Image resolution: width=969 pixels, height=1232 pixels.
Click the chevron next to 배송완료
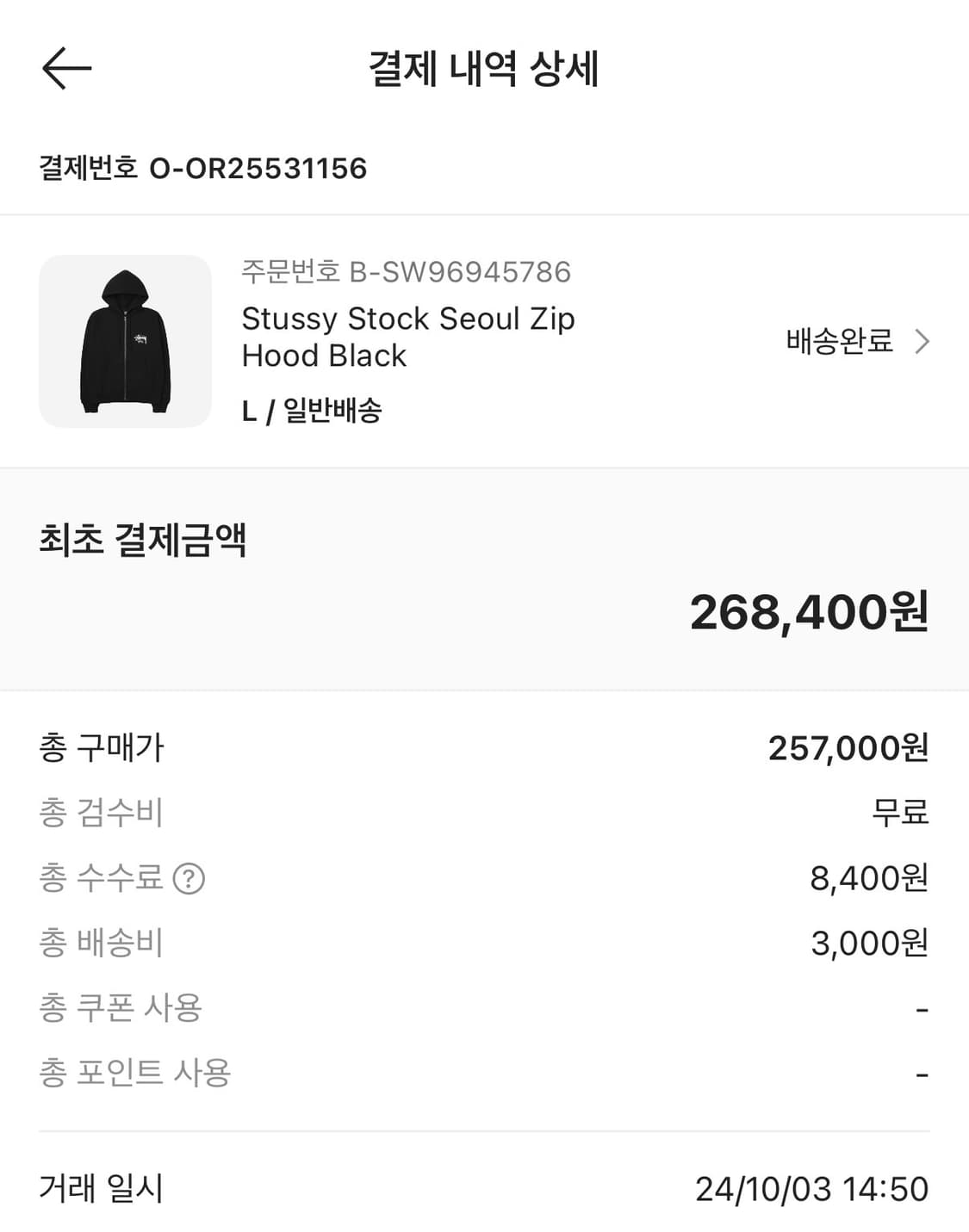[x=923, y=341]
